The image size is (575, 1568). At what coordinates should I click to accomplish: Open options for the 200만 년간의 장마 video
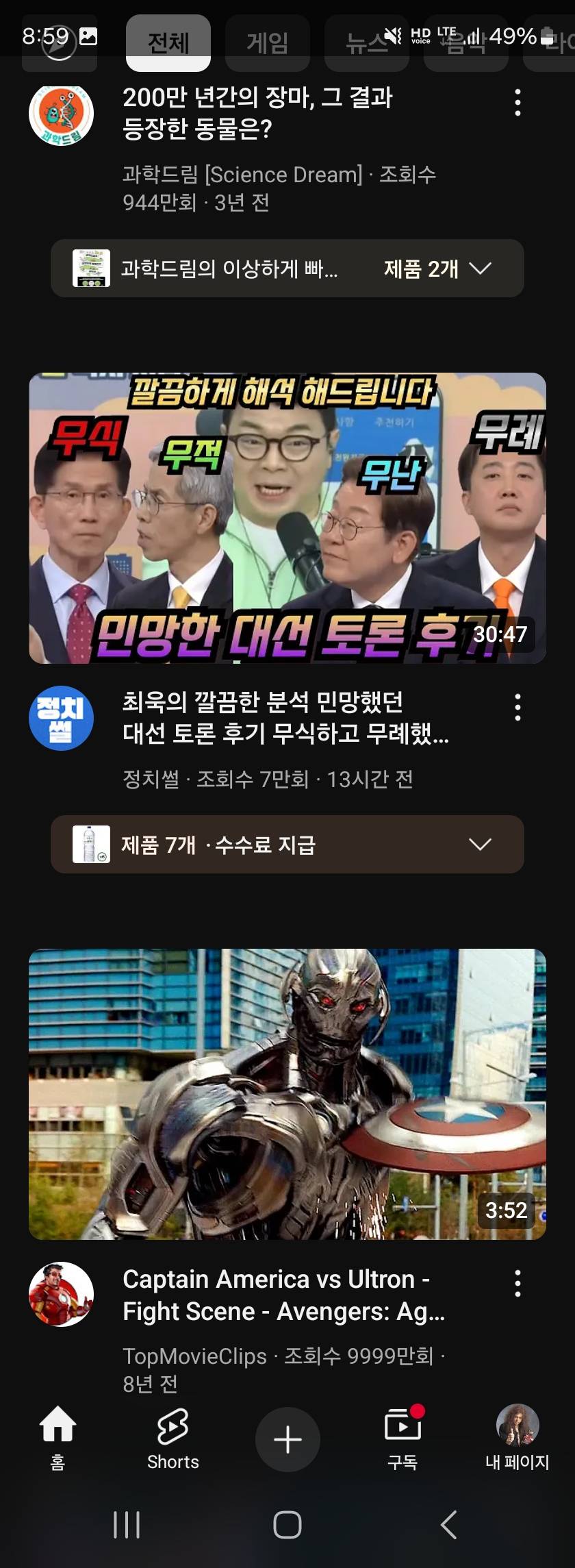click(x=517, y=103)
